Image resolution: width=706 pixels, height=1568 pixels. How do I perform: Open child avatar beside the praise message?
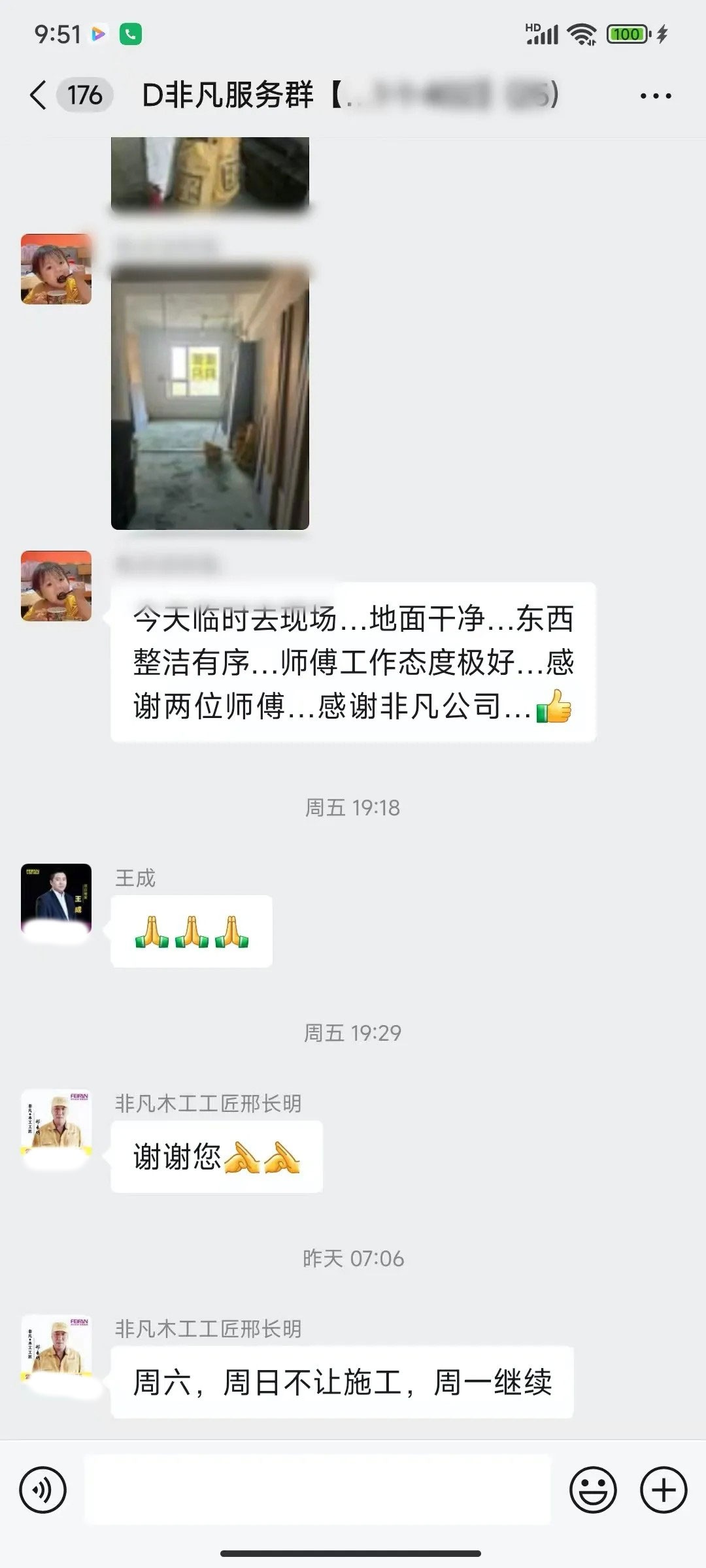[56, 586]
